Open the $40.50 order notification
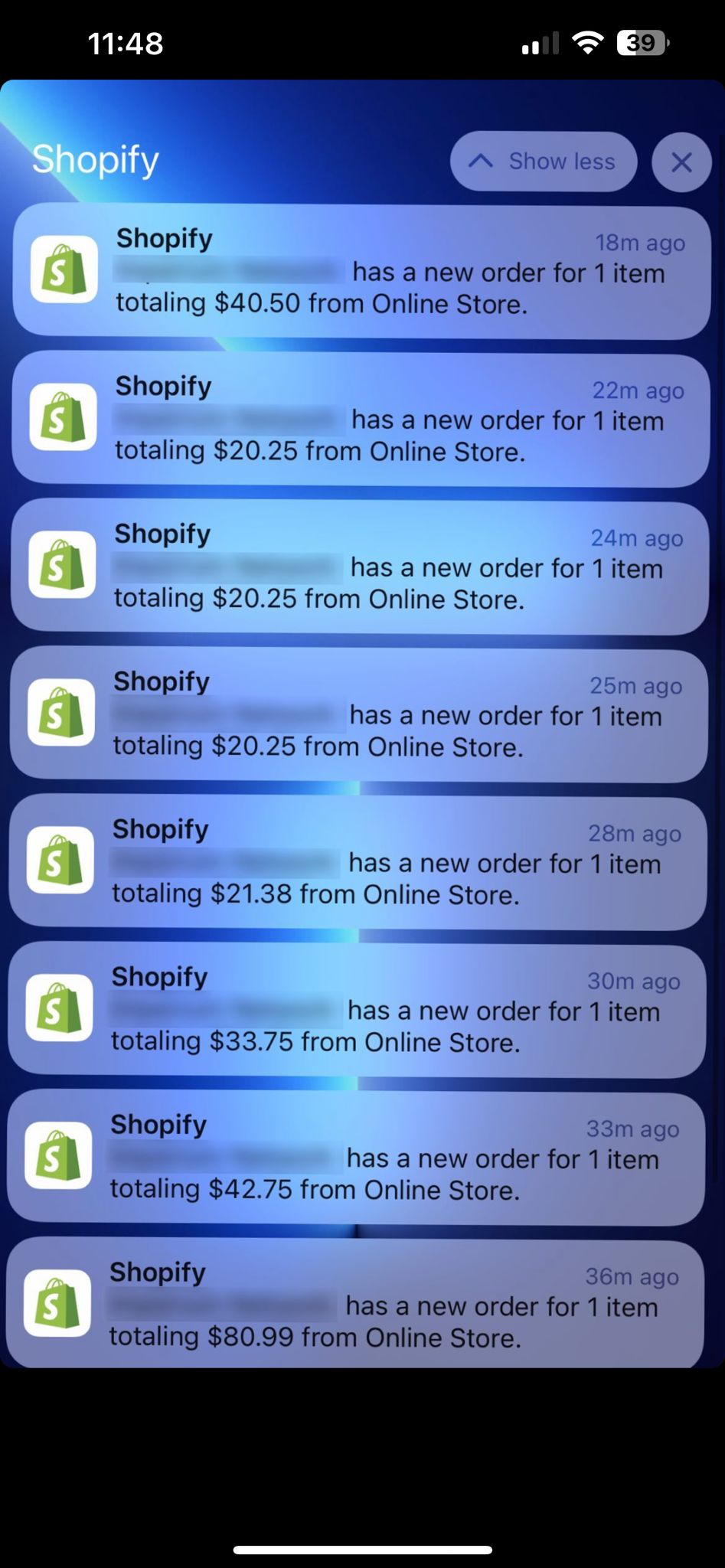This screenshot has width=725, height=1568. pos(361,272)
